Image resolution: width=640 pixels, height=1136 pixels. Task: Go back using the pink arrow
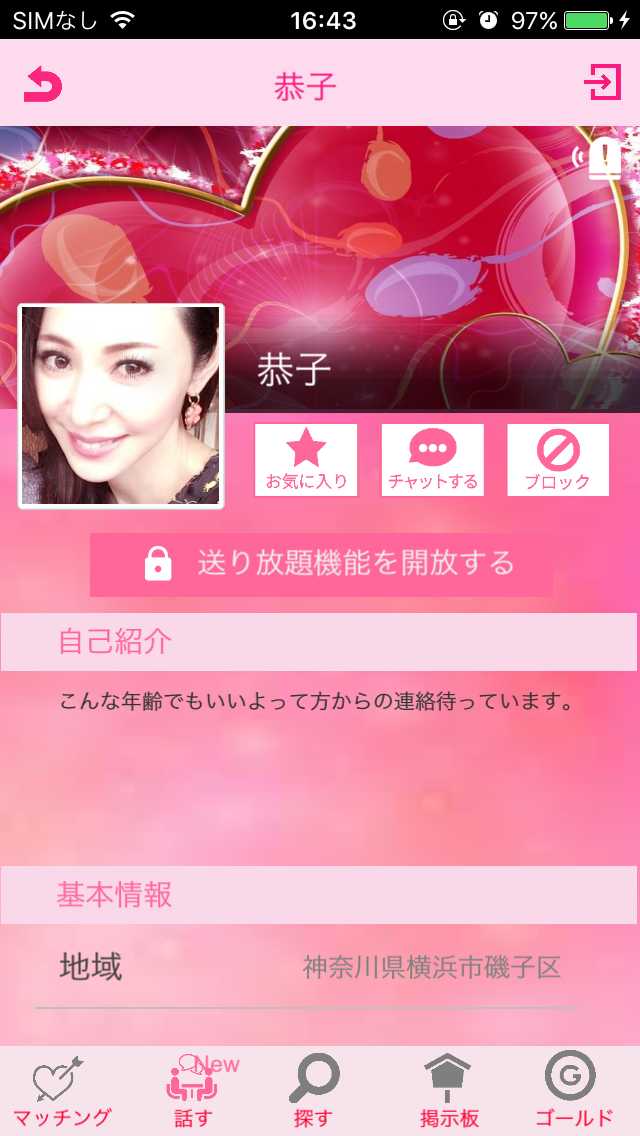pos(43,86)
